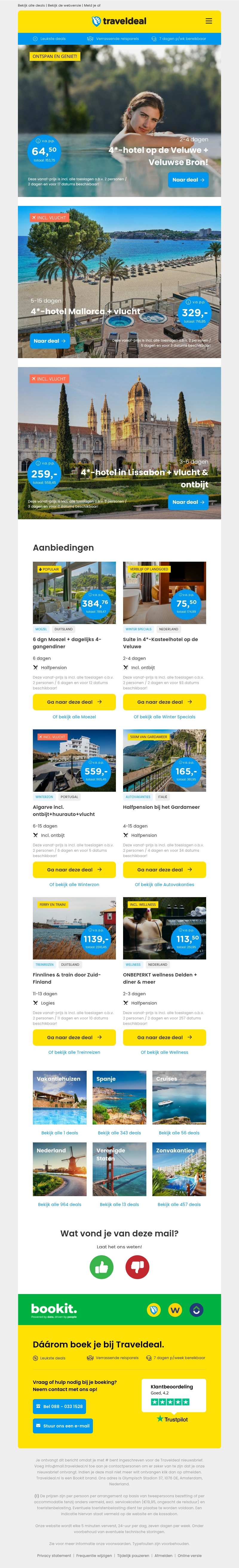The width and height of the screenshot is (239, 1568).
Task: View all Winter Specials link
Action: tap(165, 717)
